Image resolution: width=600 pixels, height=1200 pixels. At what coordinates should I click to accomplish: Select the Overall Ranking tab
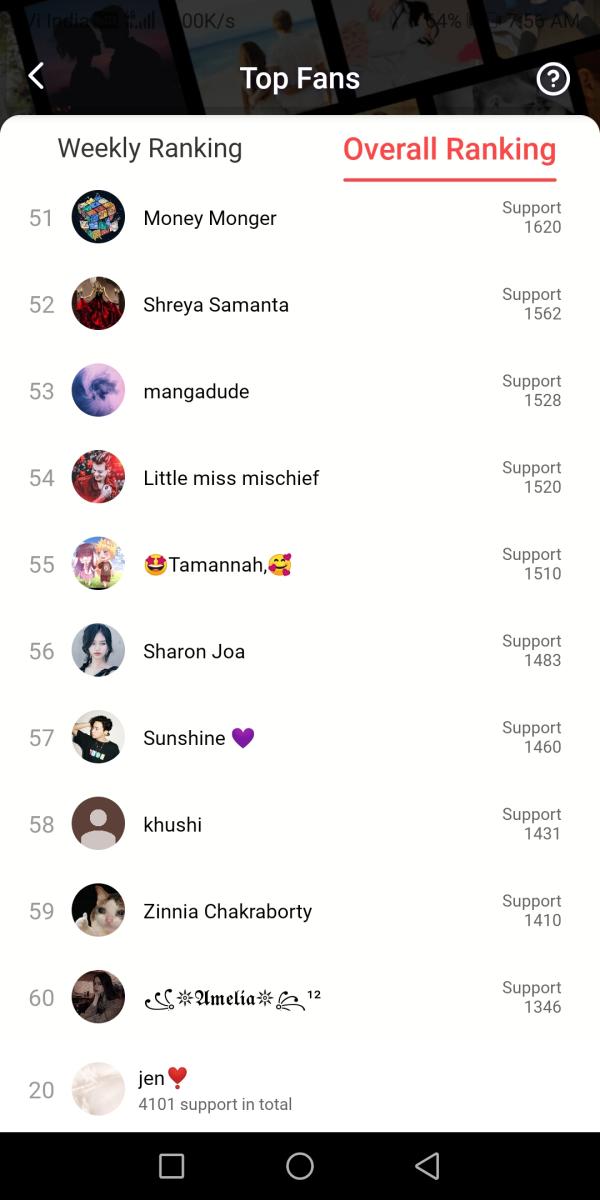coord(449,150)
